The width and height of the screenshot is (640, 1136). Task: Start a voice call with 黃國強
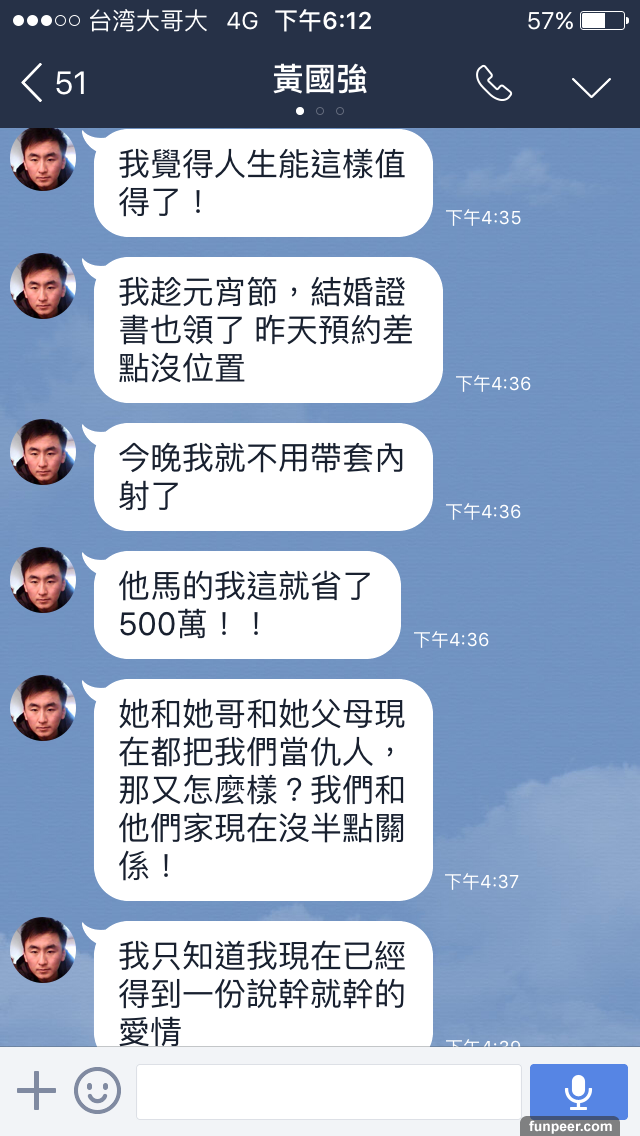tap(494, 84)
